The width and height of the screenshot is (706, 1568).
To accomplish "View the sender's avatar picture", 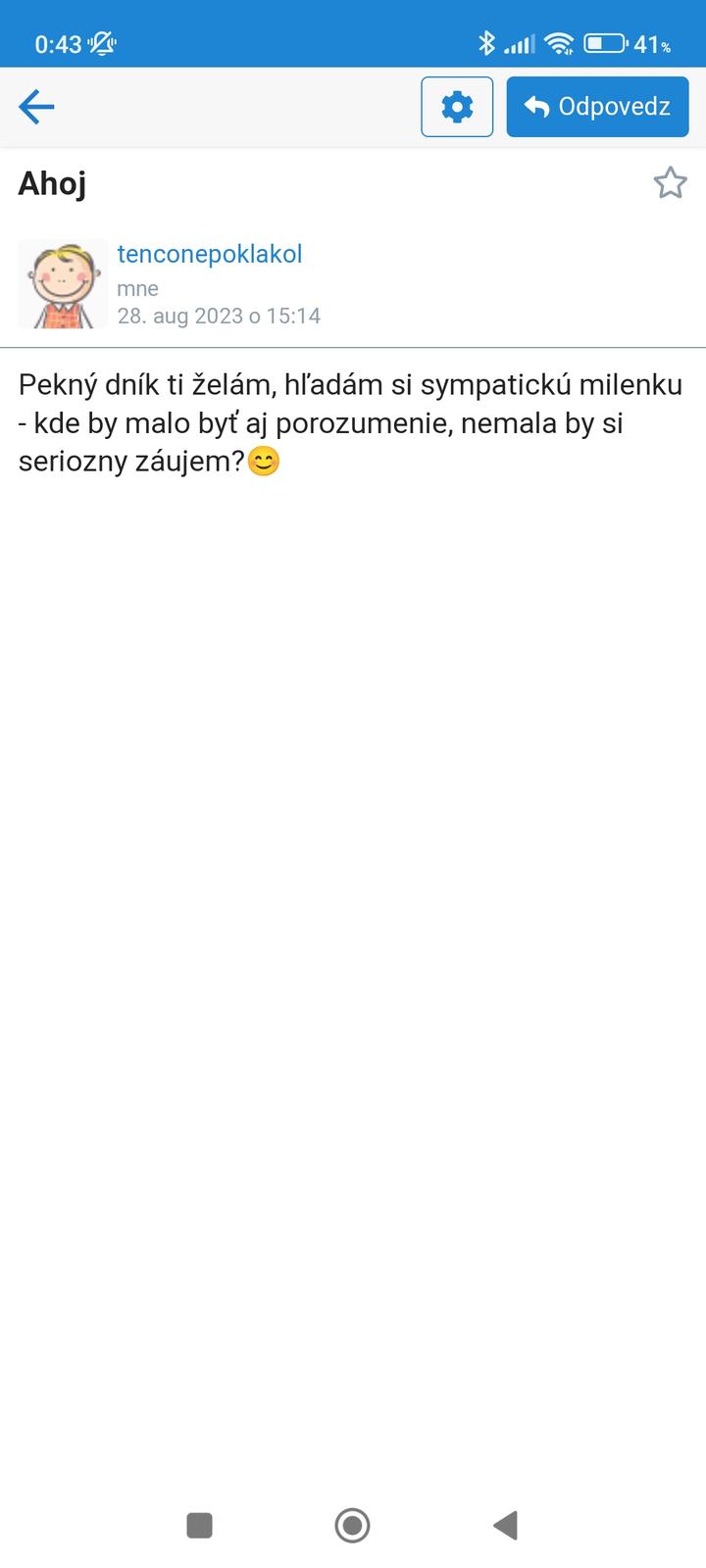I will point(63,284).
